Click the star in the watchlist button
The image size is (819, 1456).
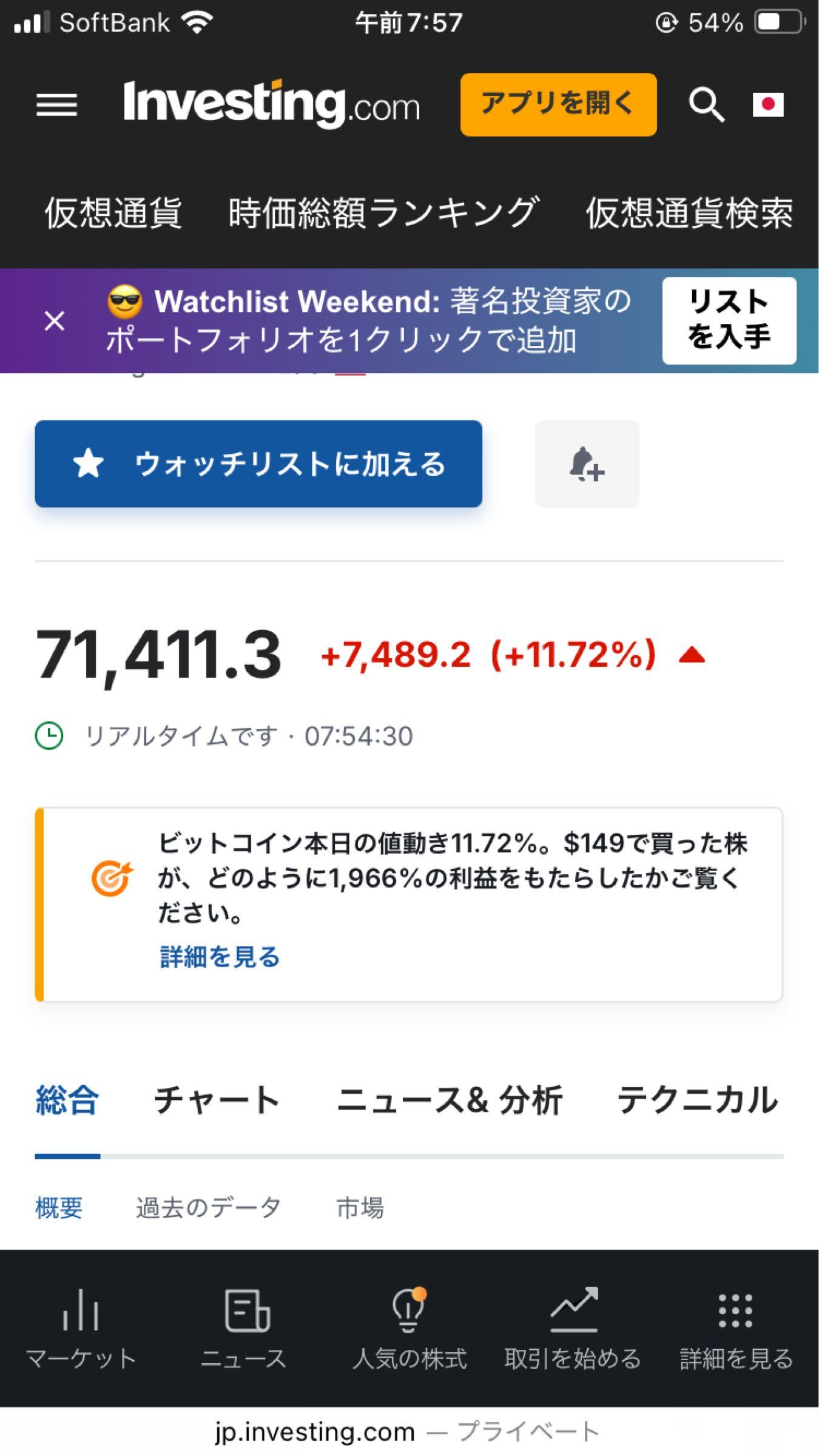(90, 464)
